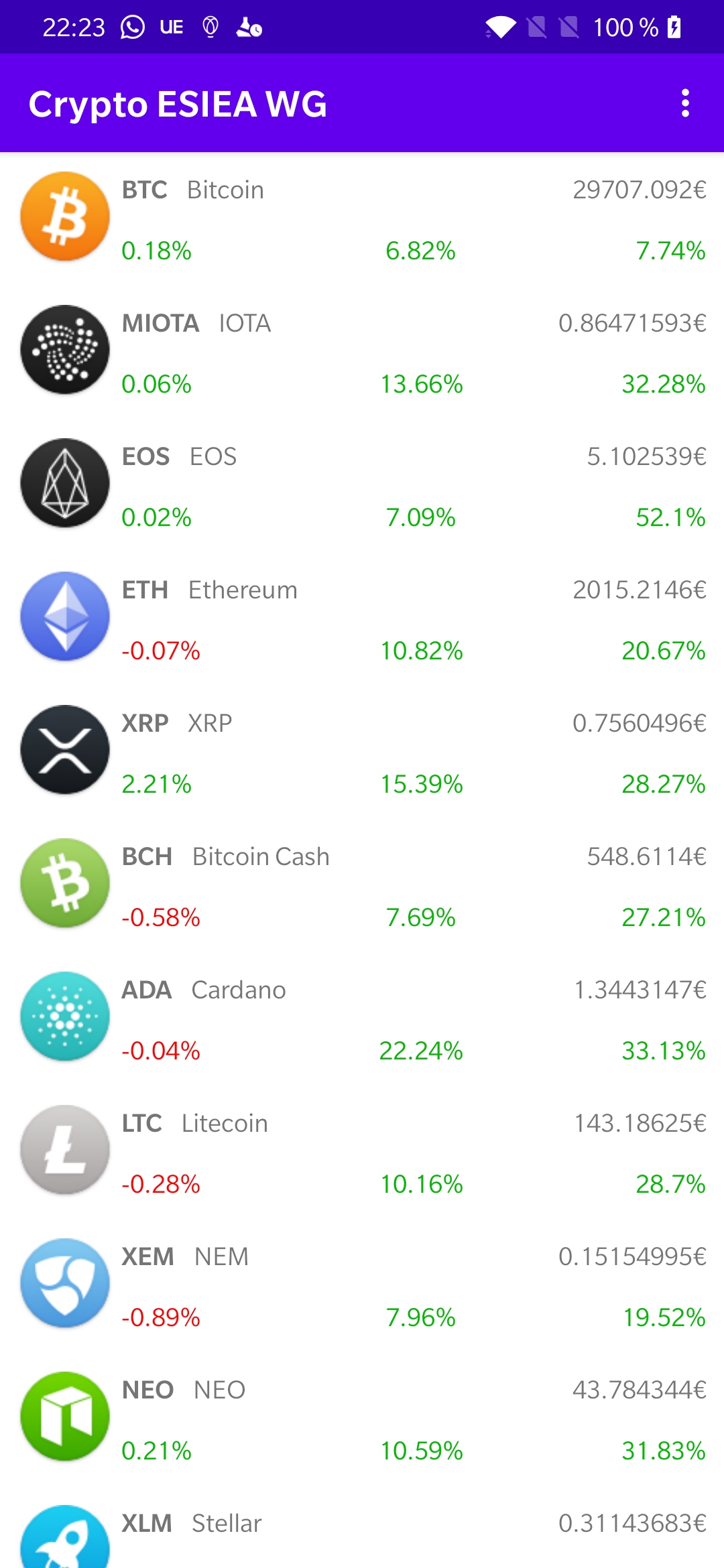View details for EOS
This screenshot has width=724, height=1568.
pyautogui.click(x=362, y=486)
